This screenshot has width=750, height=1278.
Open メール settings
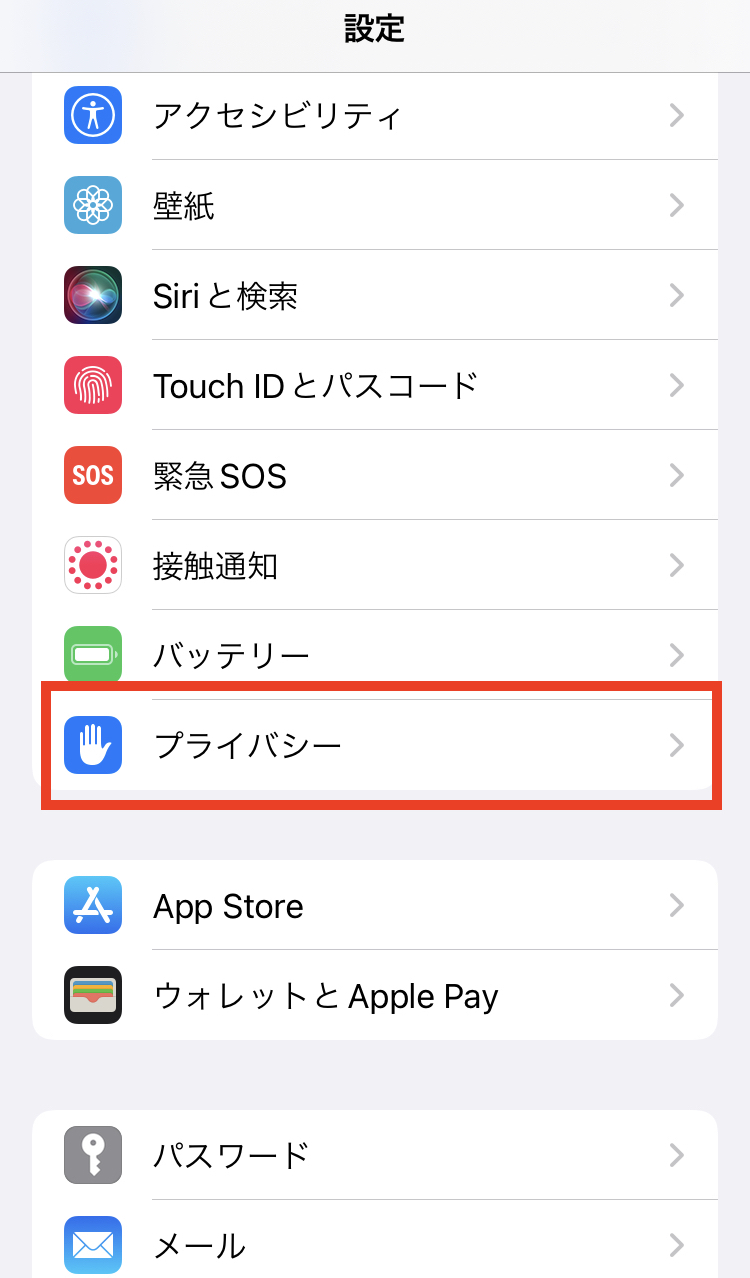pyautogui.click(x=375, y=1246)
